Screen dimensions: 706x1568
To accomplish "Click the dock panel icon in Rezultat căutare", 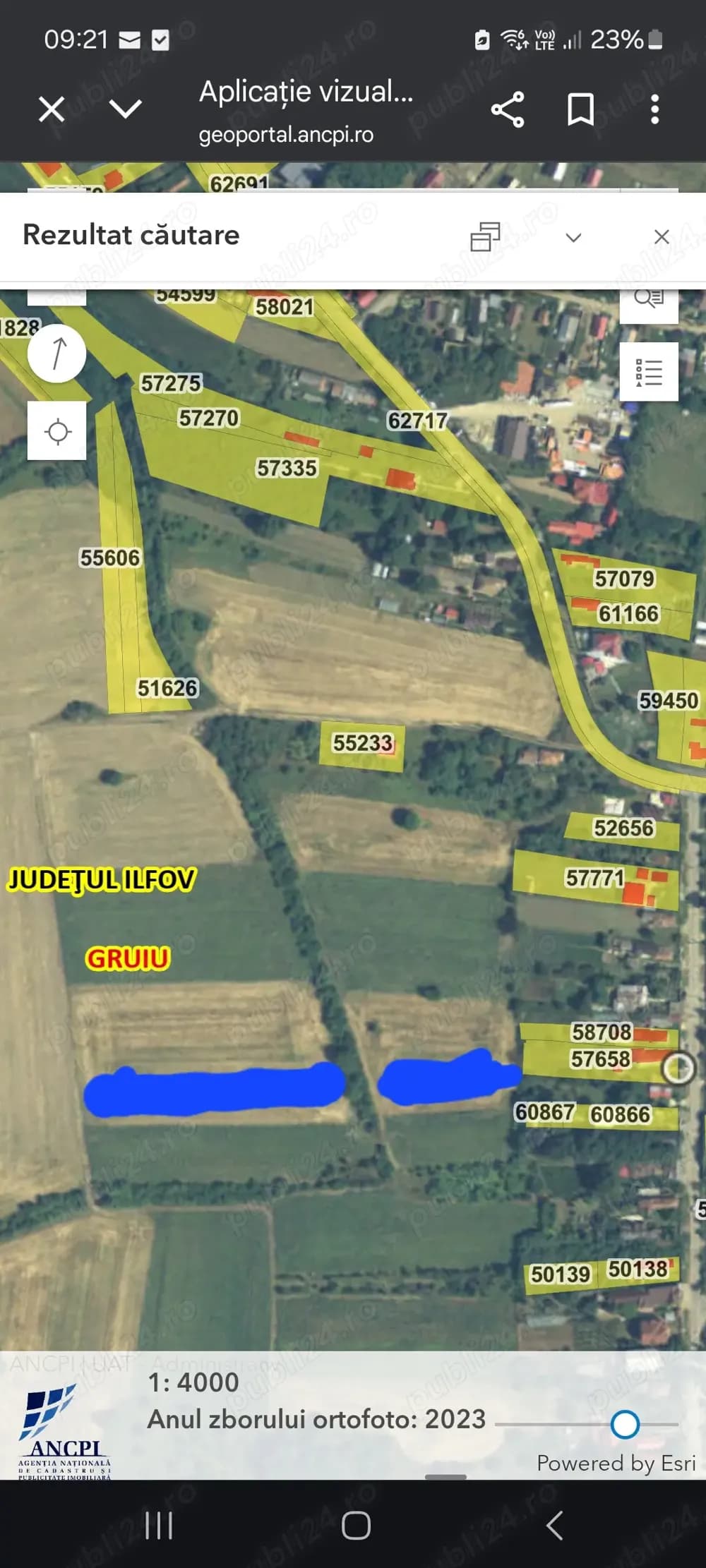I will tap(484, 237).
